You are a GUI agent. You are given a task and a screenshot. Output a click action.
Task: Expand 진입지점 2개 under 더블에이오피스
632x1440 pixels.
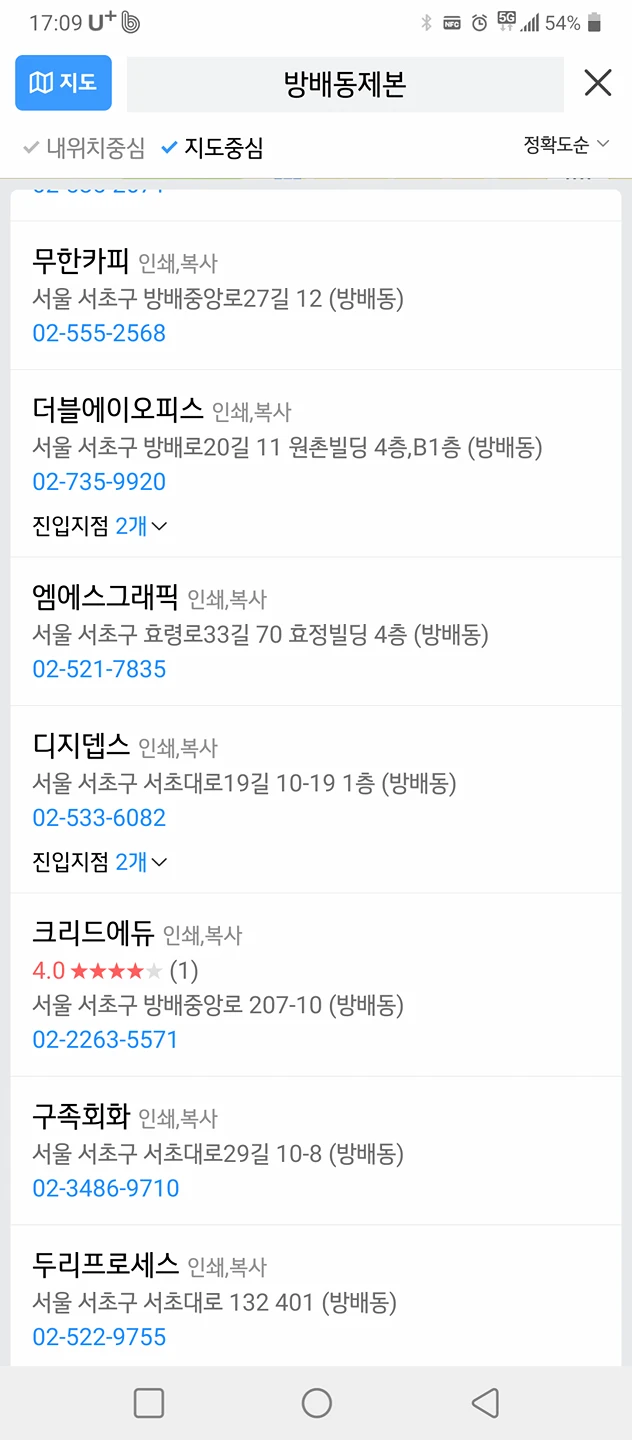[101, 526]
